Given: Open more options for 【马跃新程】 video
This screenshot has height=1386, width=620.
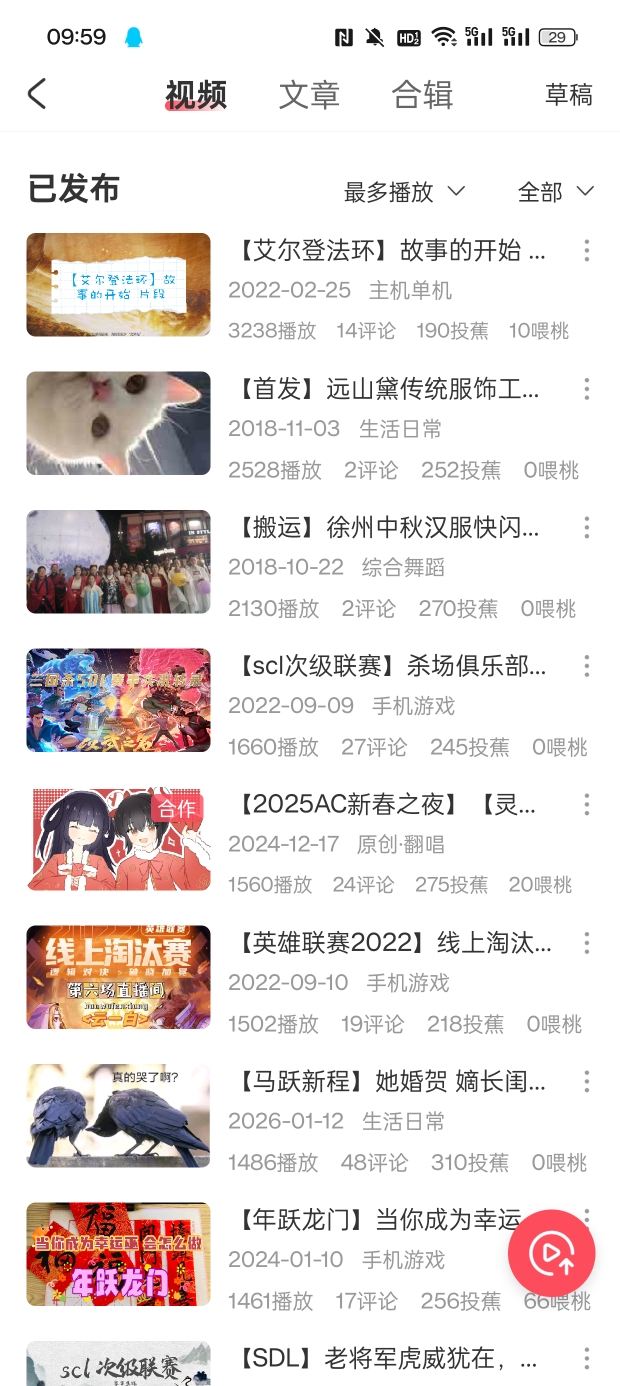Looking at the screenshot, I should [x=587, y=1081].
